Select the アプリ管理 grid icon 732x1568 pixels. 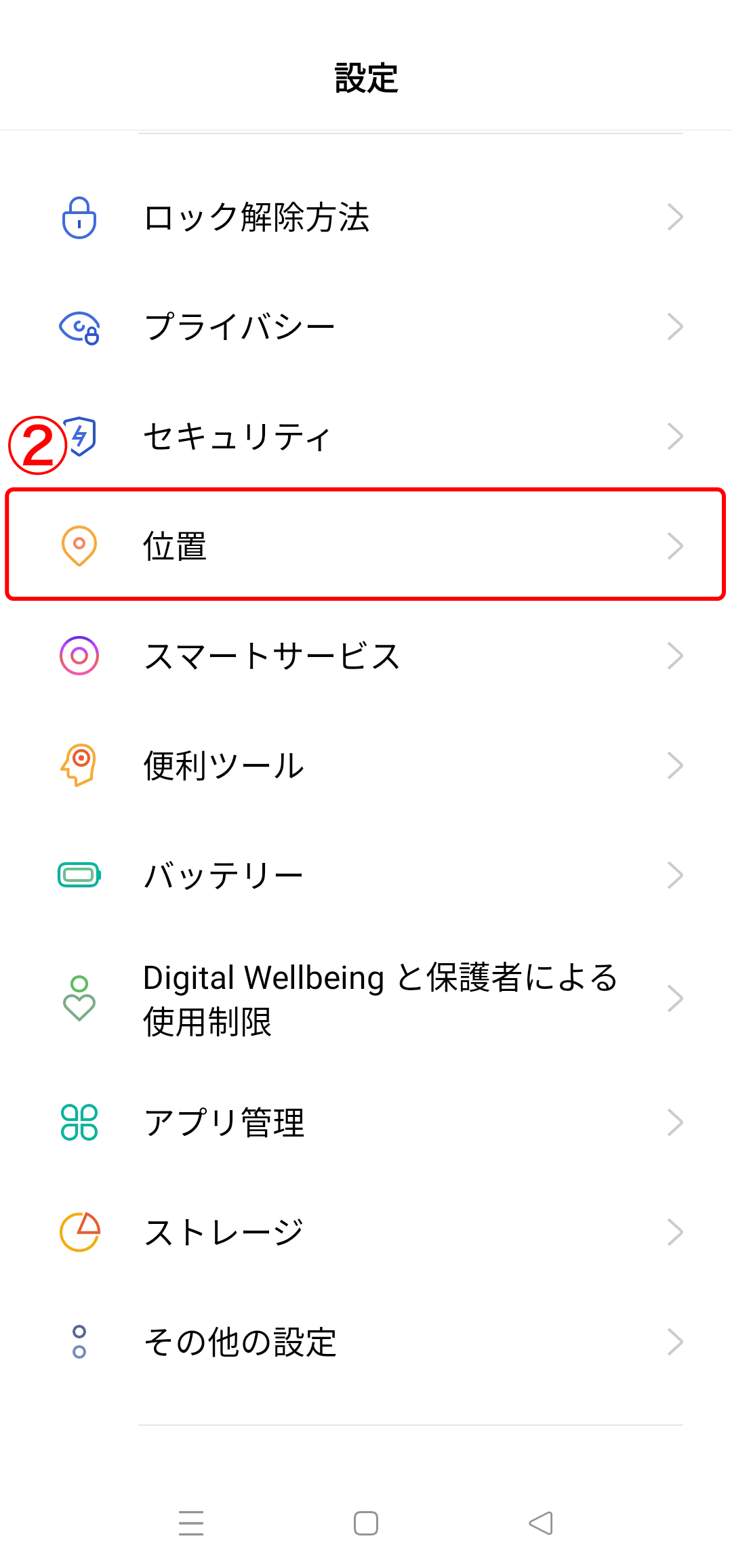click(79, 1122)
